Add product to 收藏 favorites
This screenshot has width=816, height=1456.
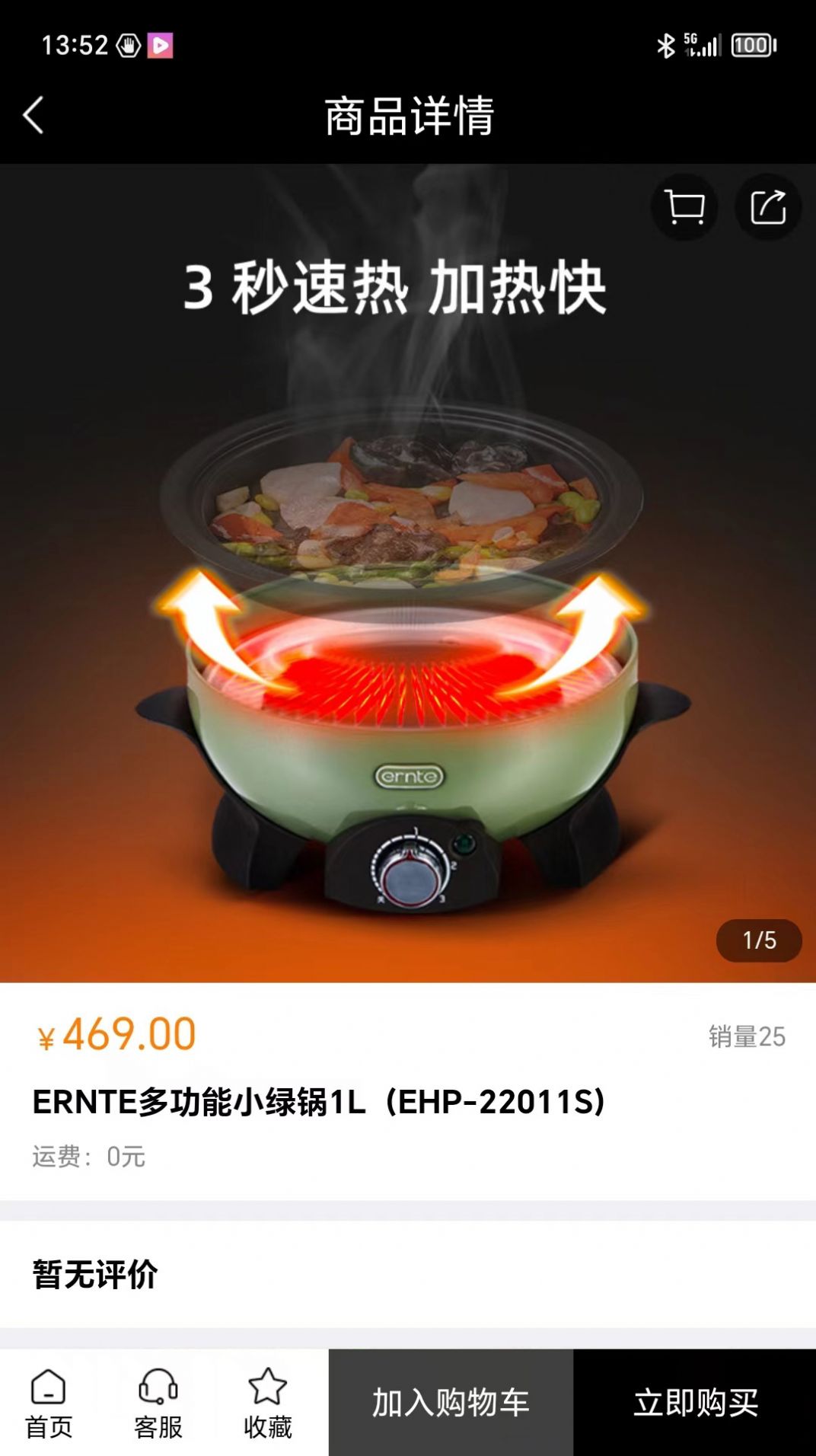point(267,1403)
